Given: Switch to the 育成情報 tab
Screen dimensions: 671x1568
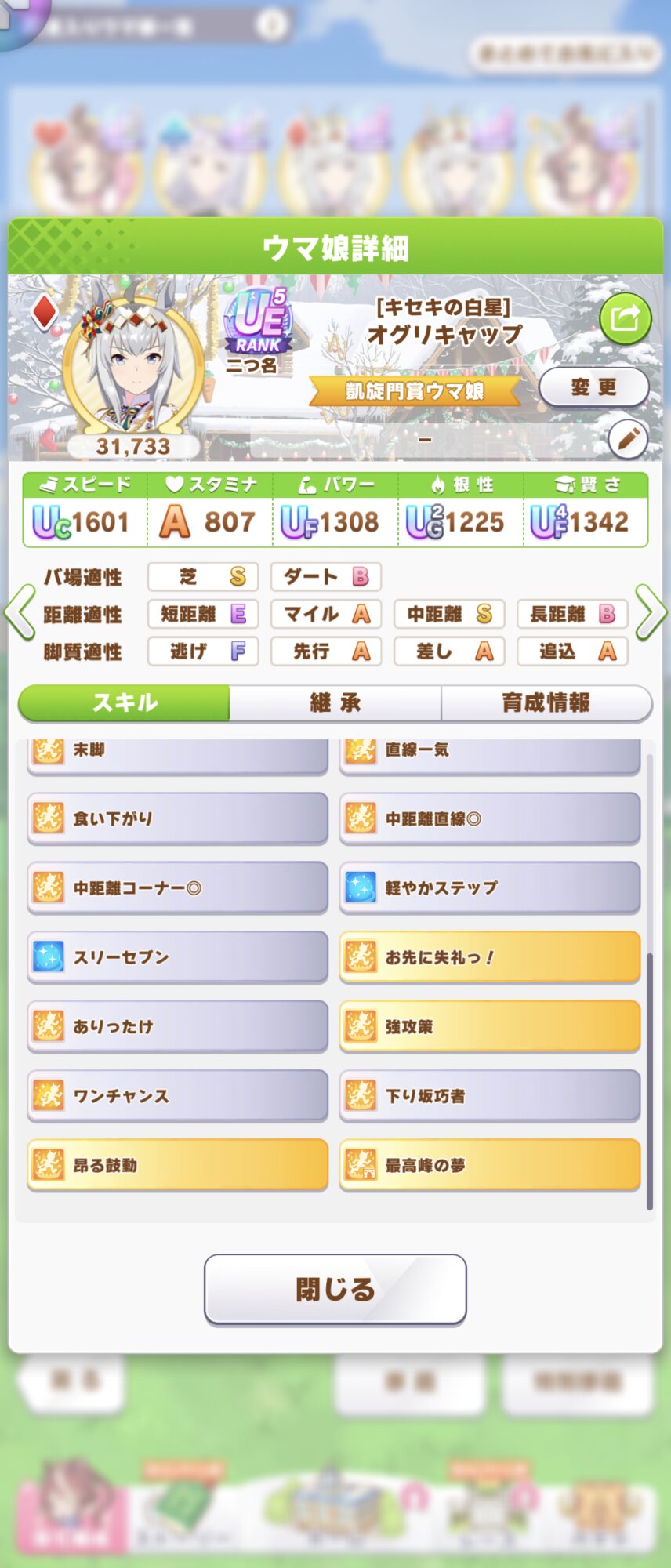Looking at the screenshot, I should tap(546, 702).
